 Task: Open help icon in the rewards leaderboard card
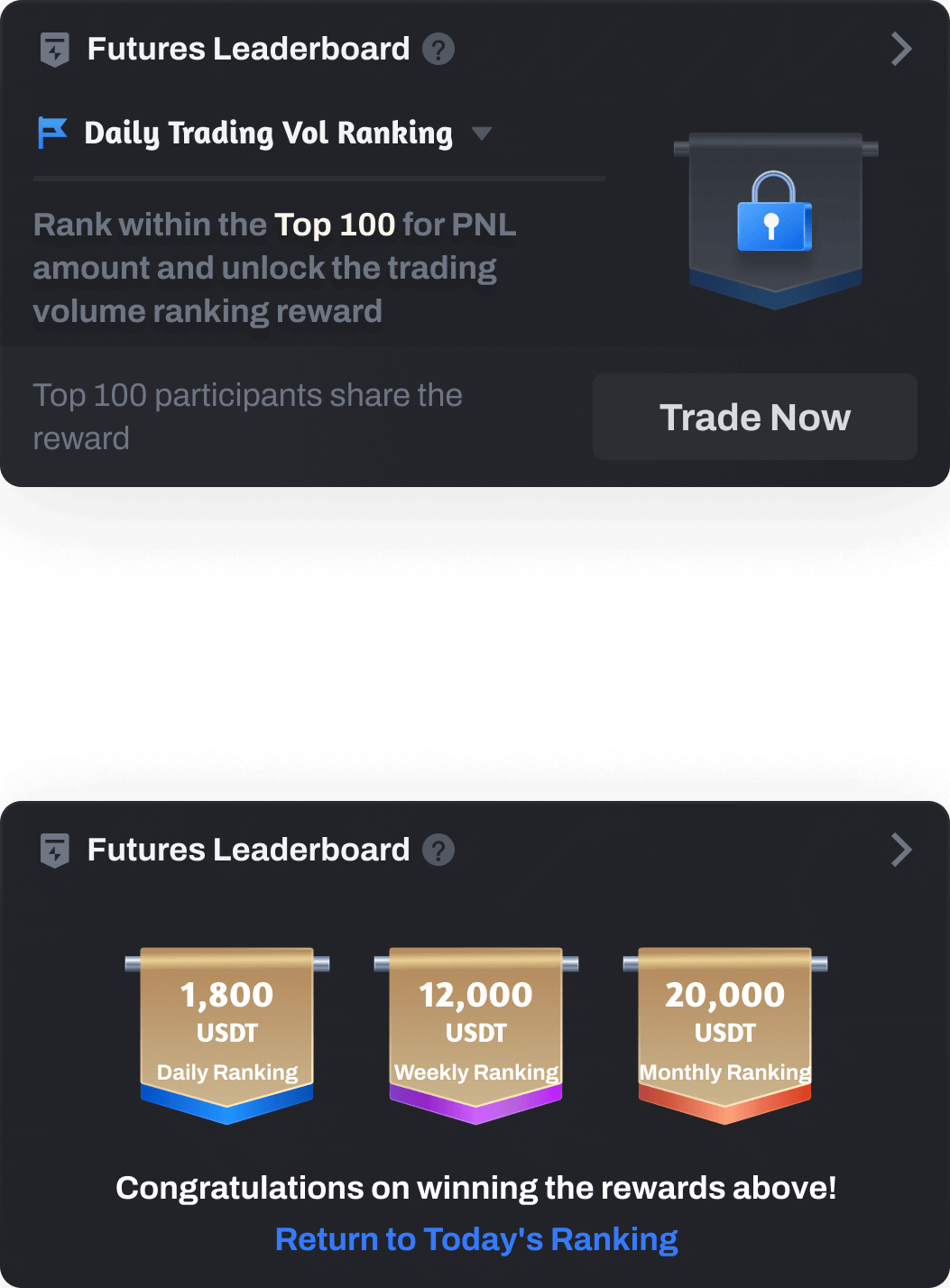438,850
